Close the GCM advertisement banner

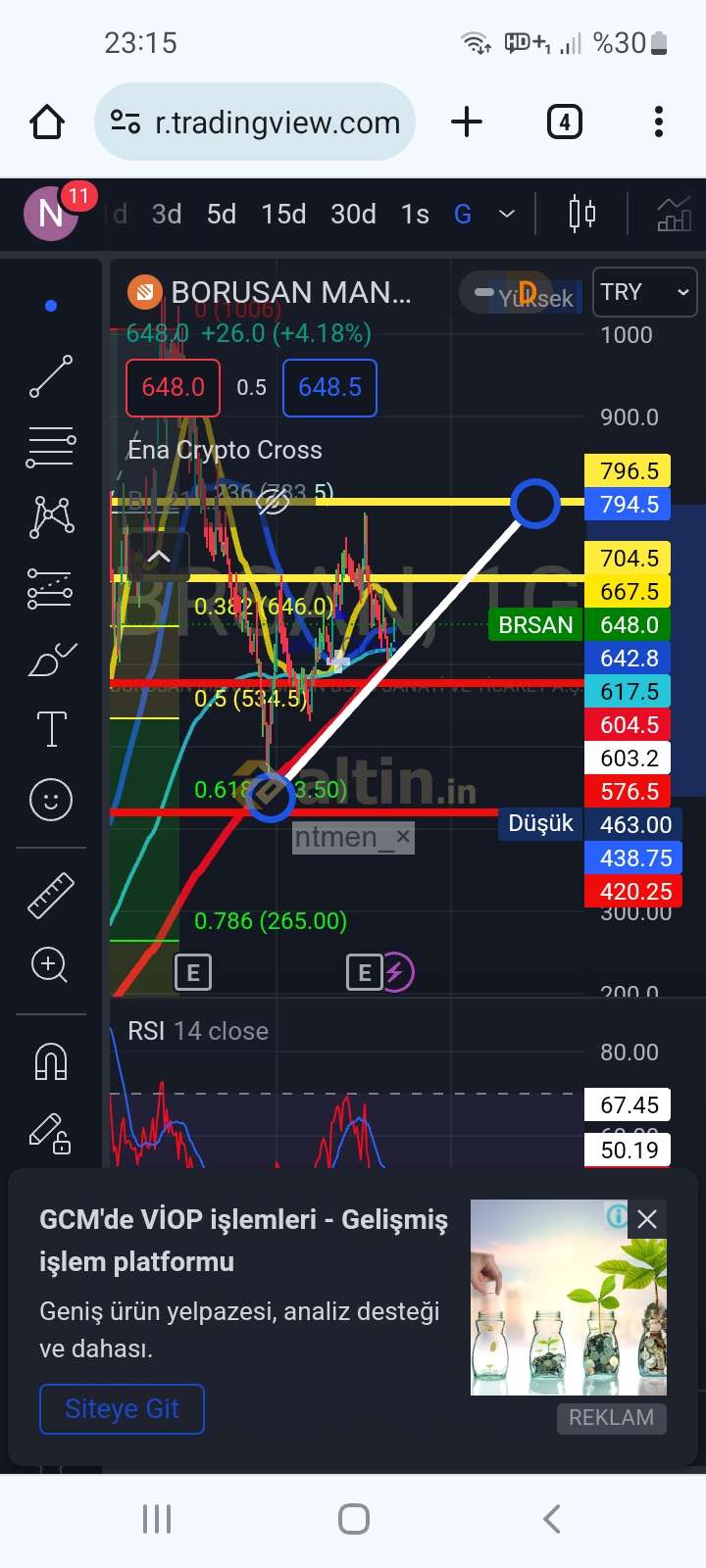coord(647,1219)
